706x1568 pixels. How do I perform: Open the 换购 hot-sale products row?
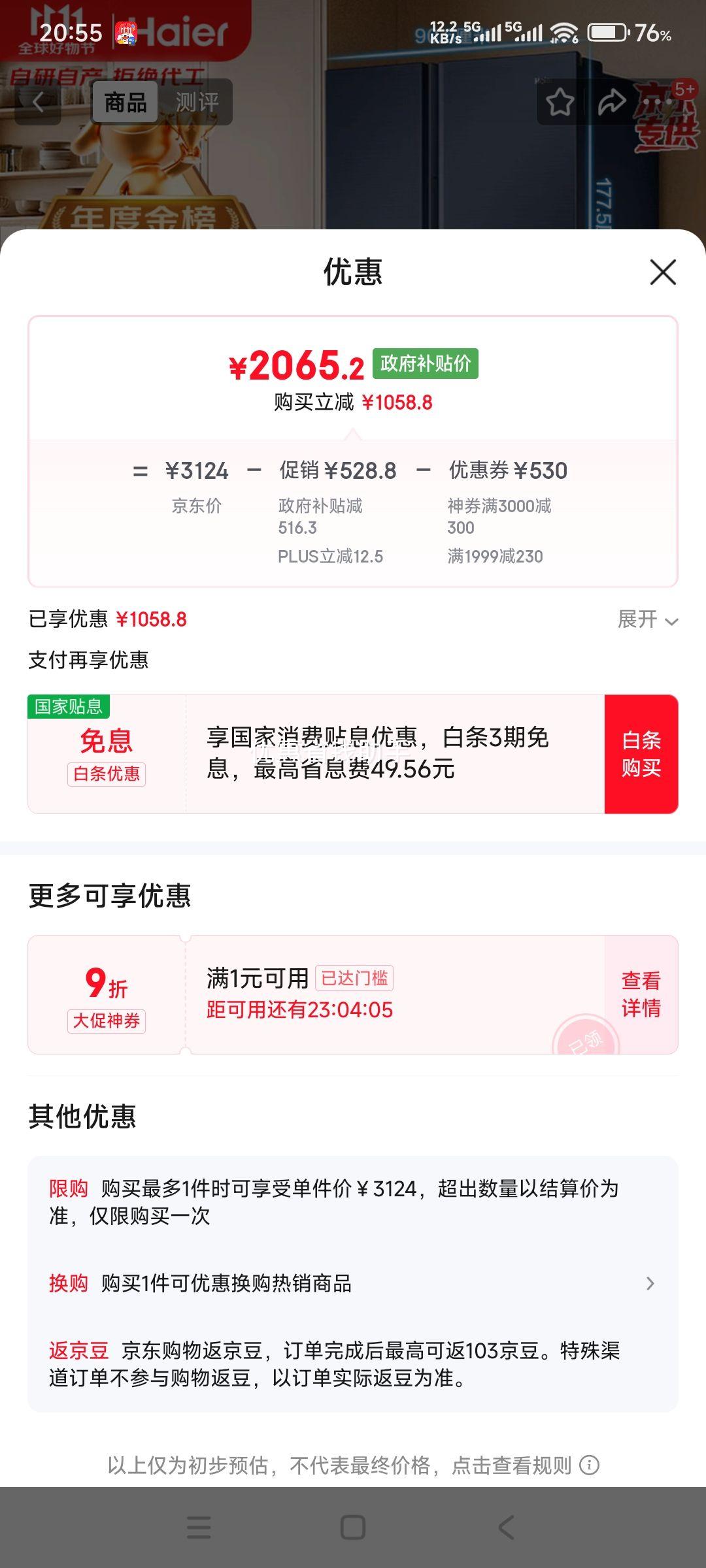(x=353, y=1283)
